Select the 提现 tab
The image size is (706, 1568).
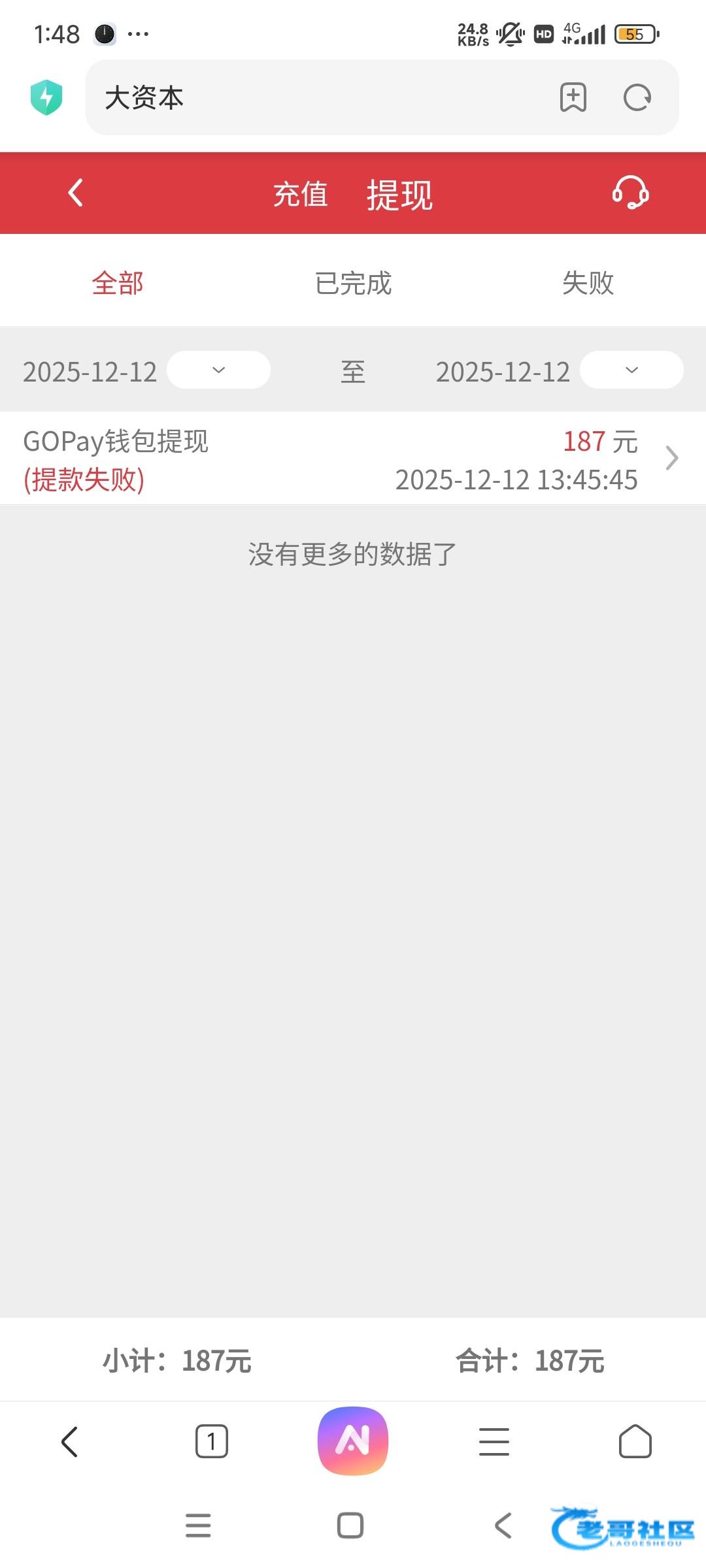coord(399,194)
